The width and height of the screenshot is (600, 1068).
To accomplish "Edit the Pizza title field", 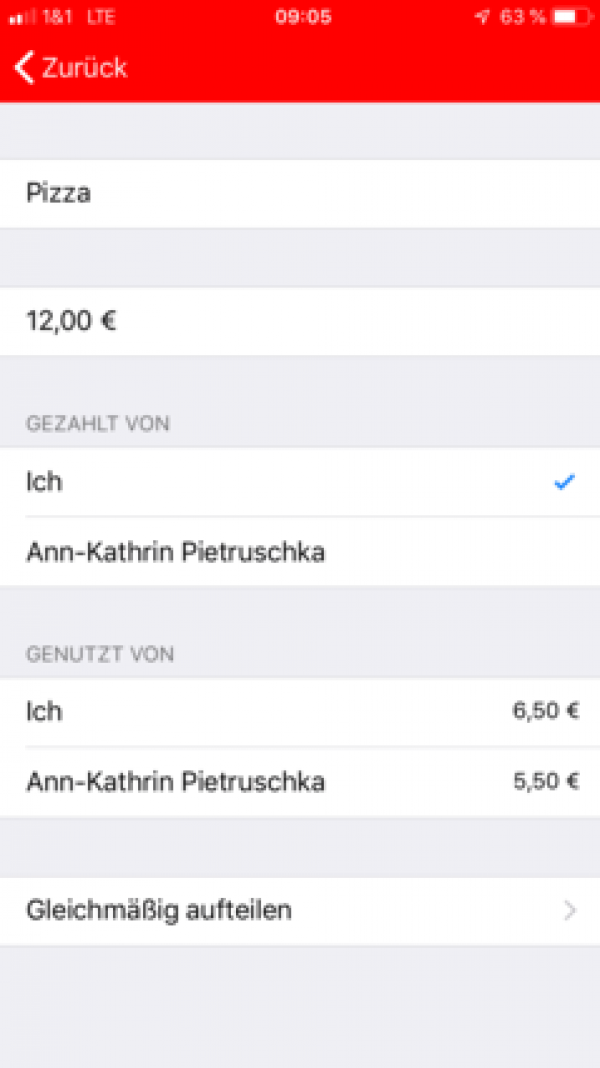I will pos(300,193).
